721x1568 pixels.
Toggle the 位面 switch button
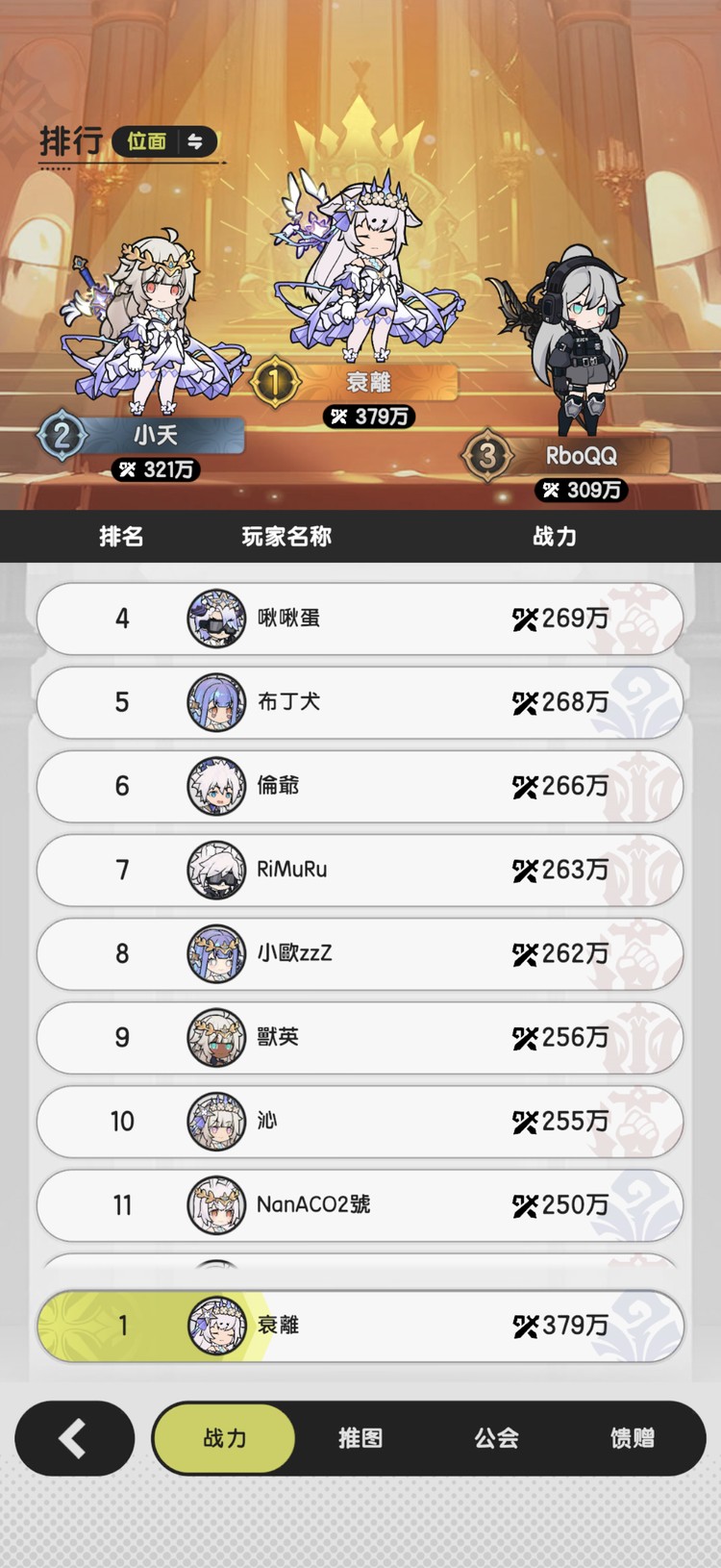165,141
